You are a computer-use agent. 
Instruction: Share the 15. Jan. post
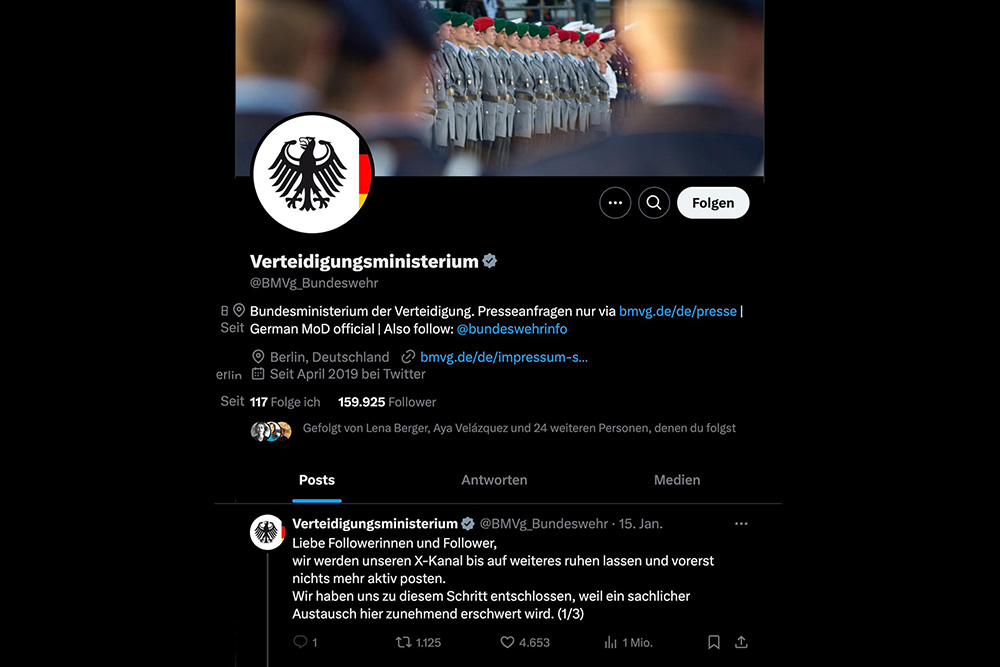pyautogui.click(x=741, y=642)
